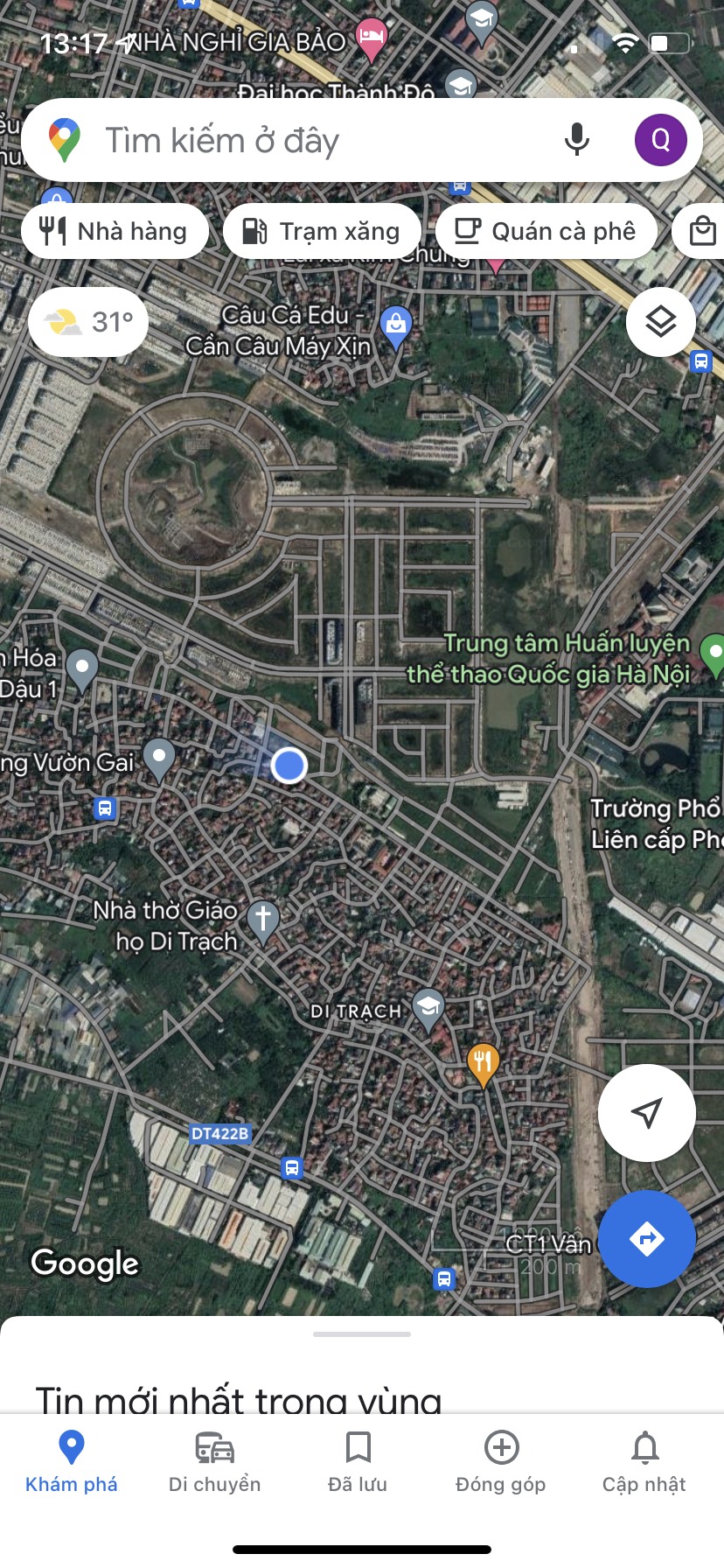This screenshot has height=1568, width=724.
Task: Open the NHÀ NGHỈ GIA BẢO hotel pin
Action: pos(372,40)
